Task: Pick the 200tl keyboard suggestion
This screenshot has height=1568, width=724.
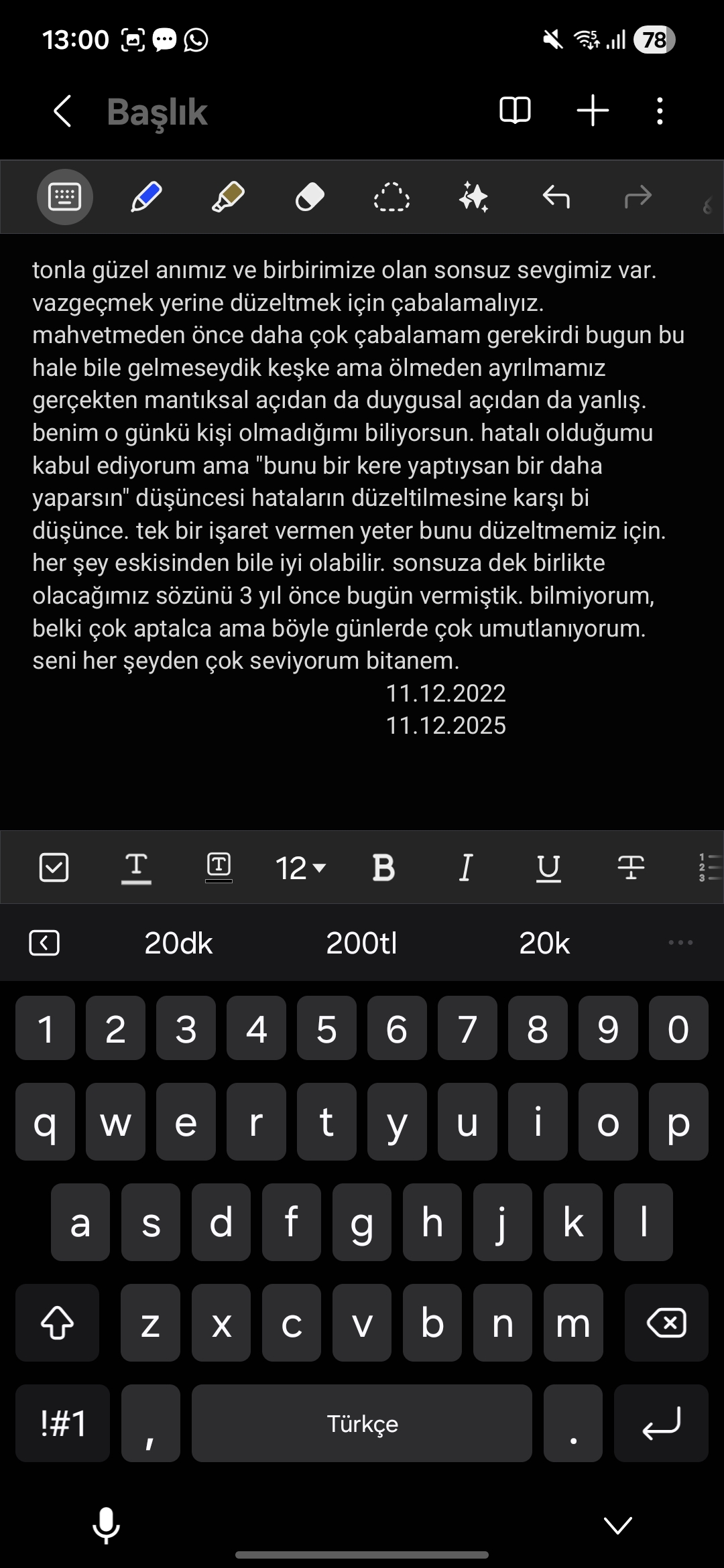Action: click(x=361, y=943)
